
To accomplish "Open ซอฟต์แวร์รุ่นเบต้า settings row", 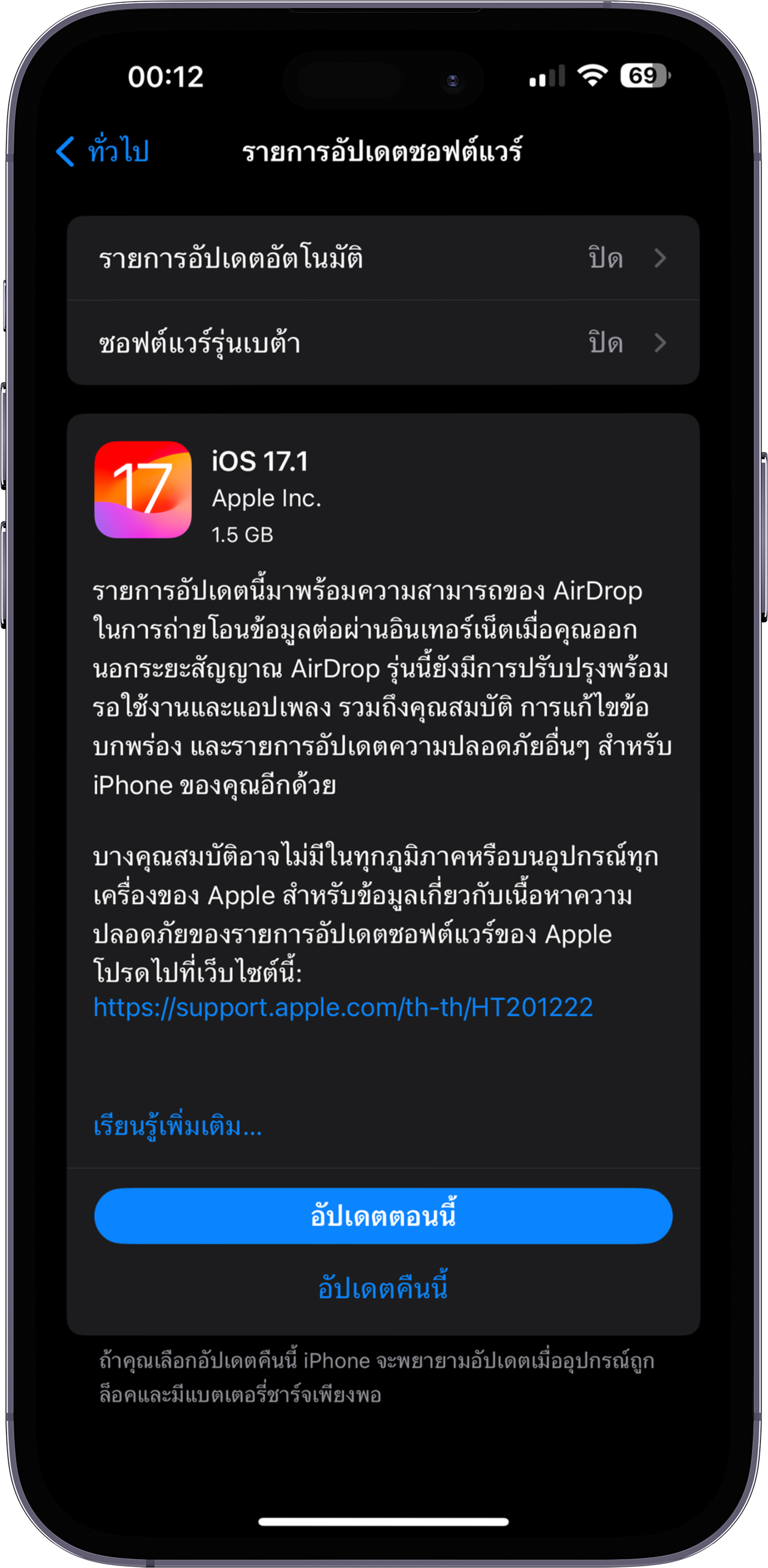I will pos(383,343).
